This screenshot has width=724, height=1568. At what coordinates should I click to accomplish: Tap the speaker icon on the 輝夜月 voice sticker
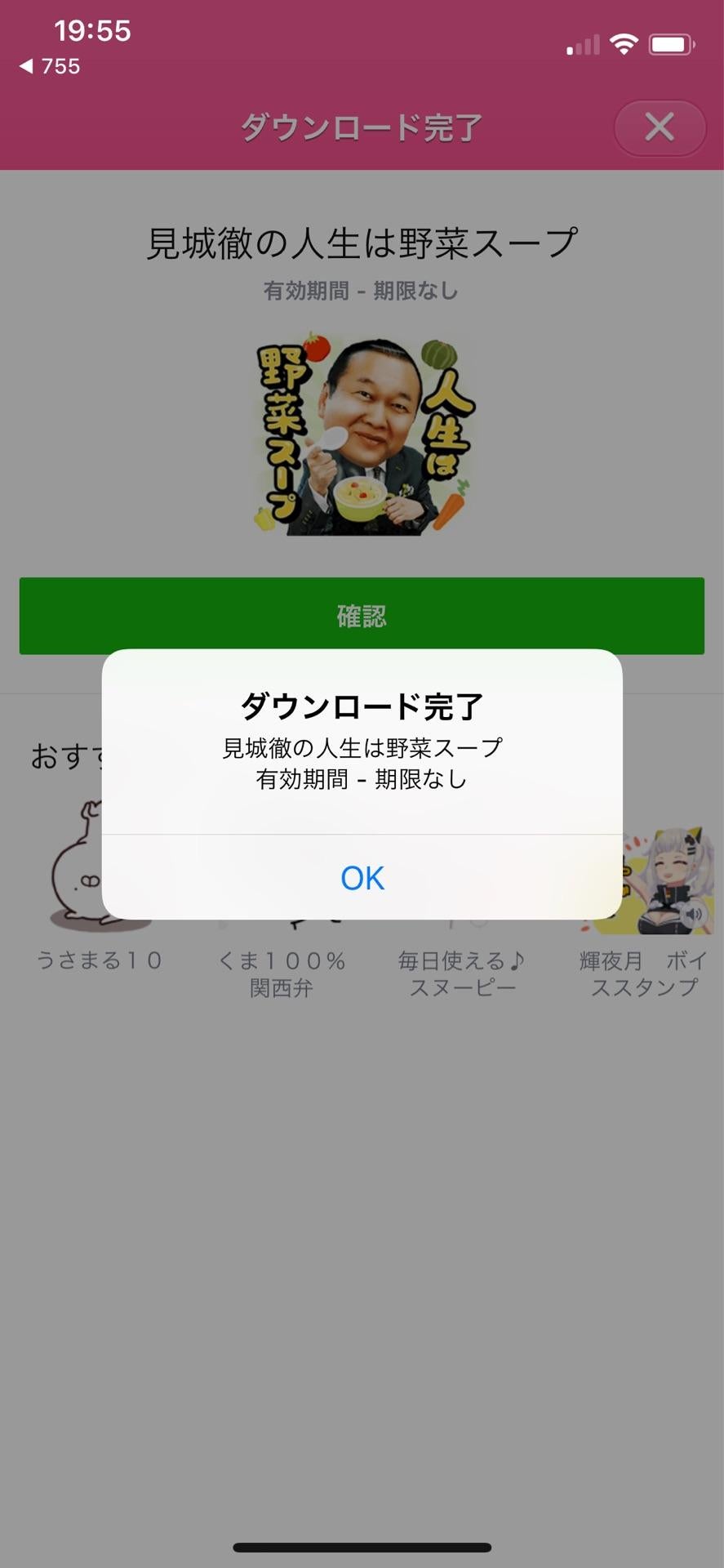coord(694,915)
